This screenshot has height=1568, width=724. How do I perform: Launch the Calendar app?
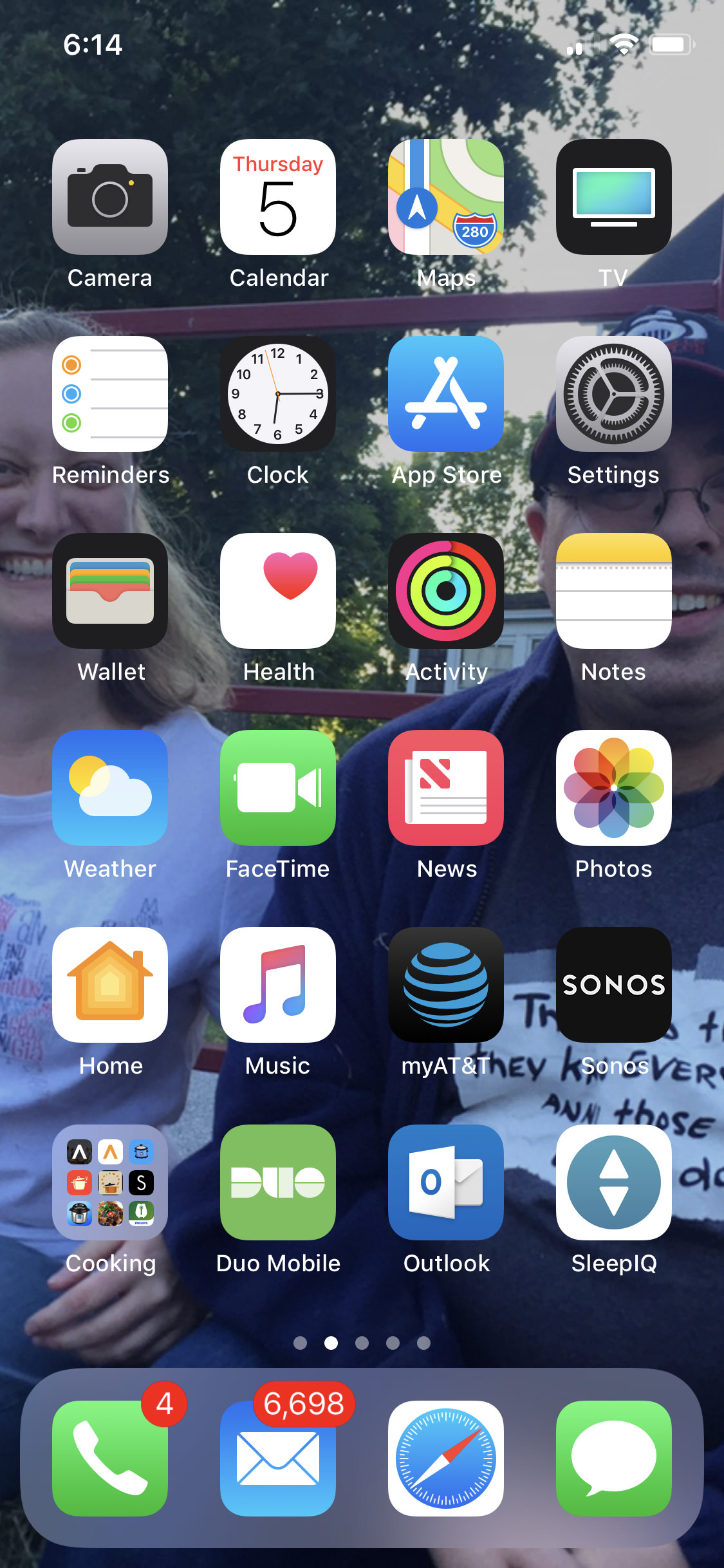coord(278,197)
